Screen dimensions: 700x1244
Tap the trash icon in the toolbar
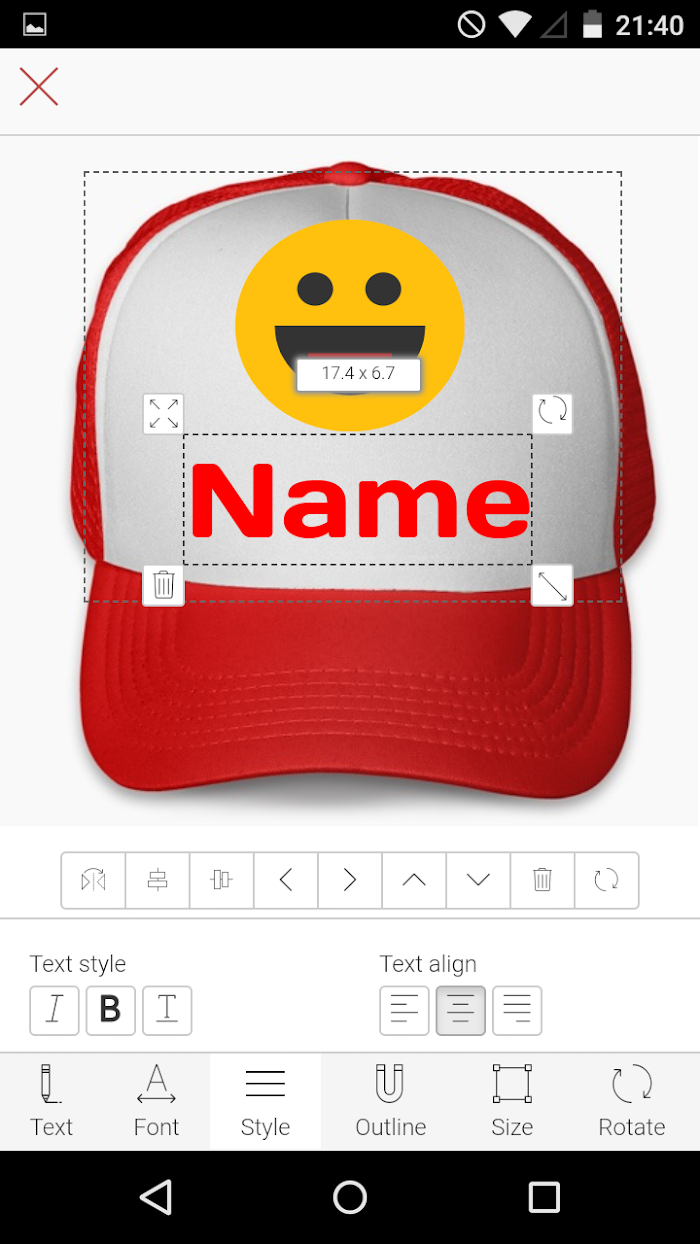[x=542, y=880]
